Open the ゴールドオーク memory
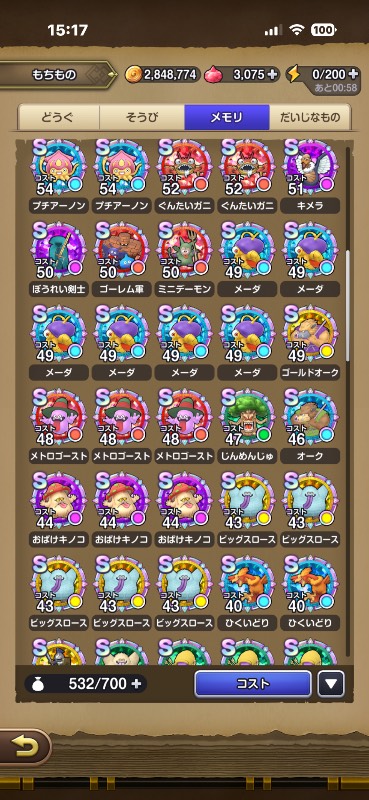Image resolution: width=369 pixels, height=800 pixels. (x=310, y=342)
